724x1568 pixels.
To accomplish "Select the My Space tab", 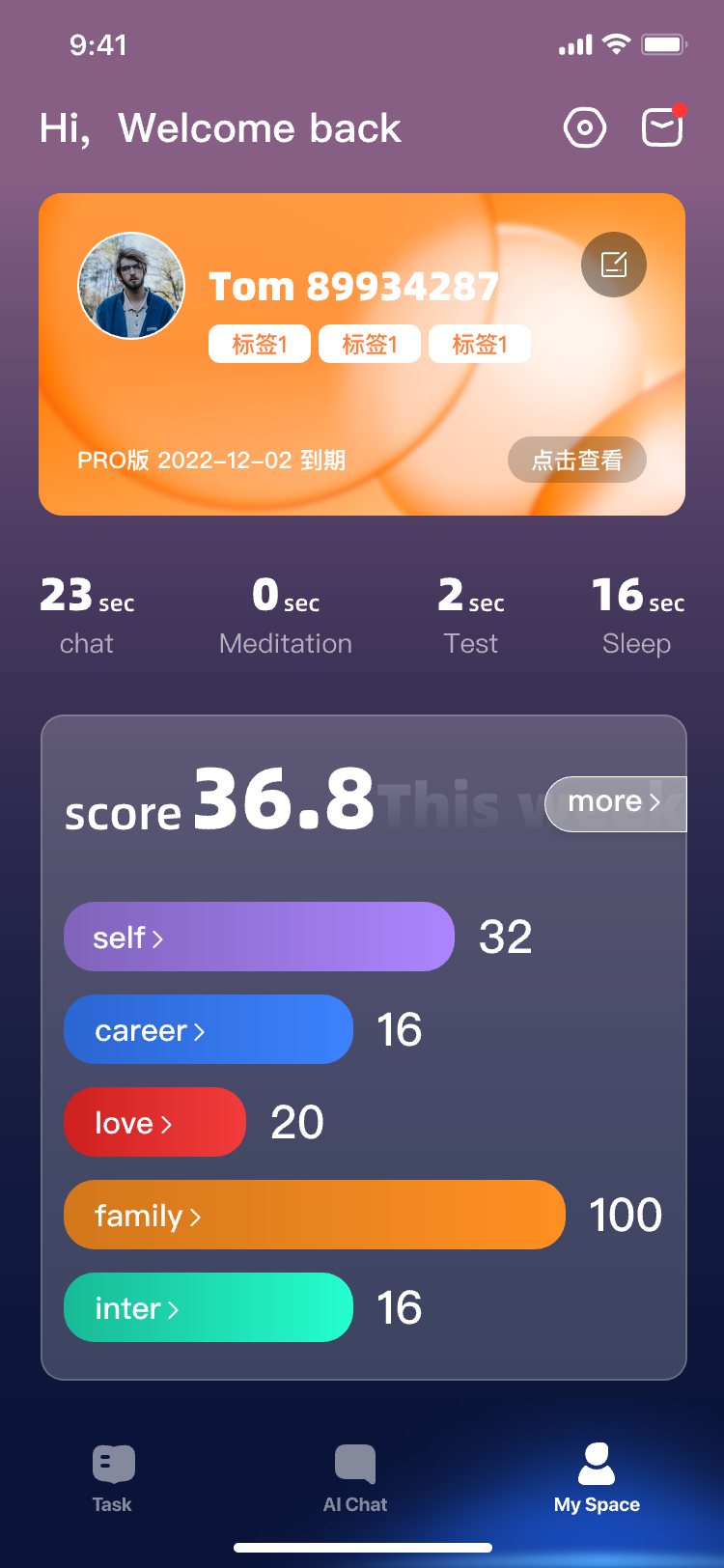I will click(597, 1477).
